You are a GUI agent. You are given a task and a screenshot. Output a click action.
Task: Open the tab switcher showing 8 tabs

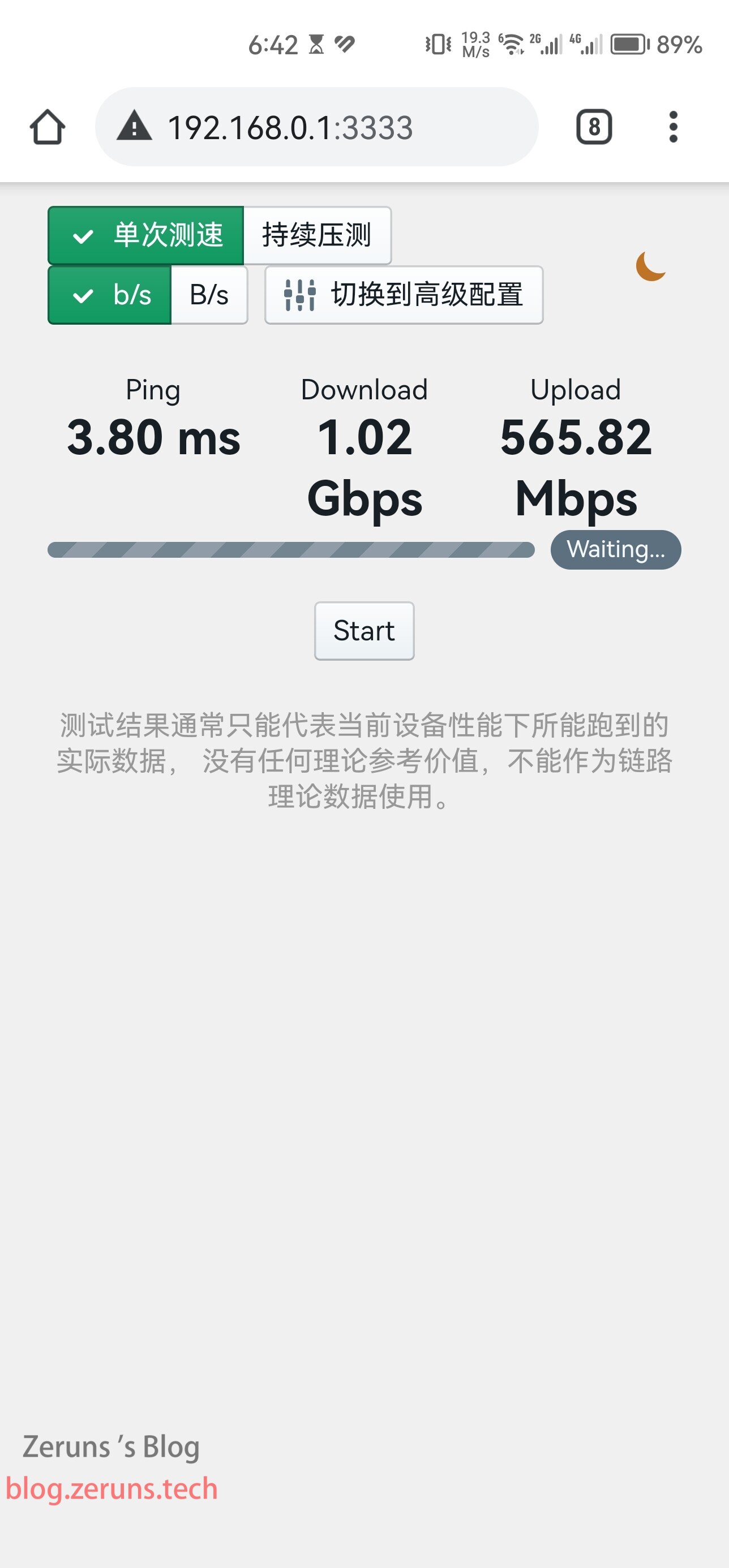coord(594,127)
